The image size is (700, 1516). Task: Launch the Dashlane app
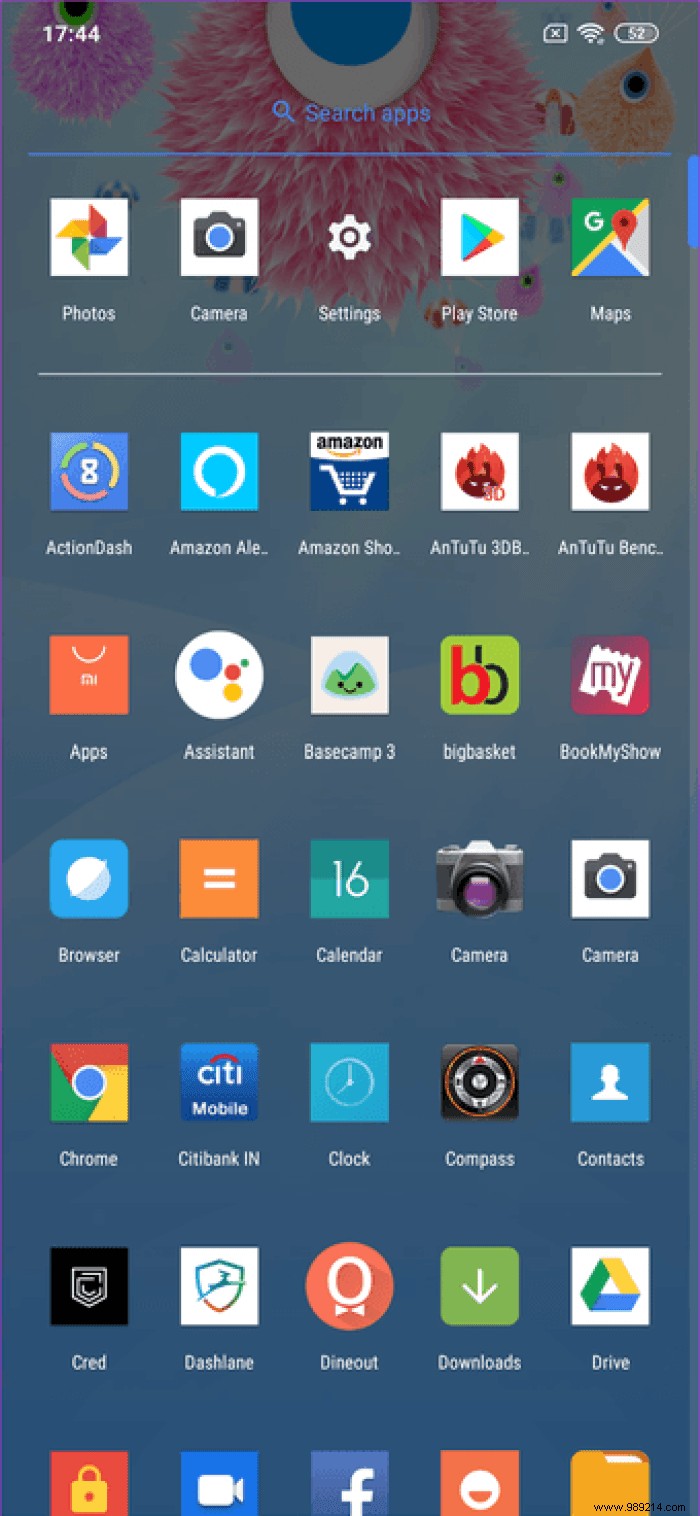(219, 1286)
